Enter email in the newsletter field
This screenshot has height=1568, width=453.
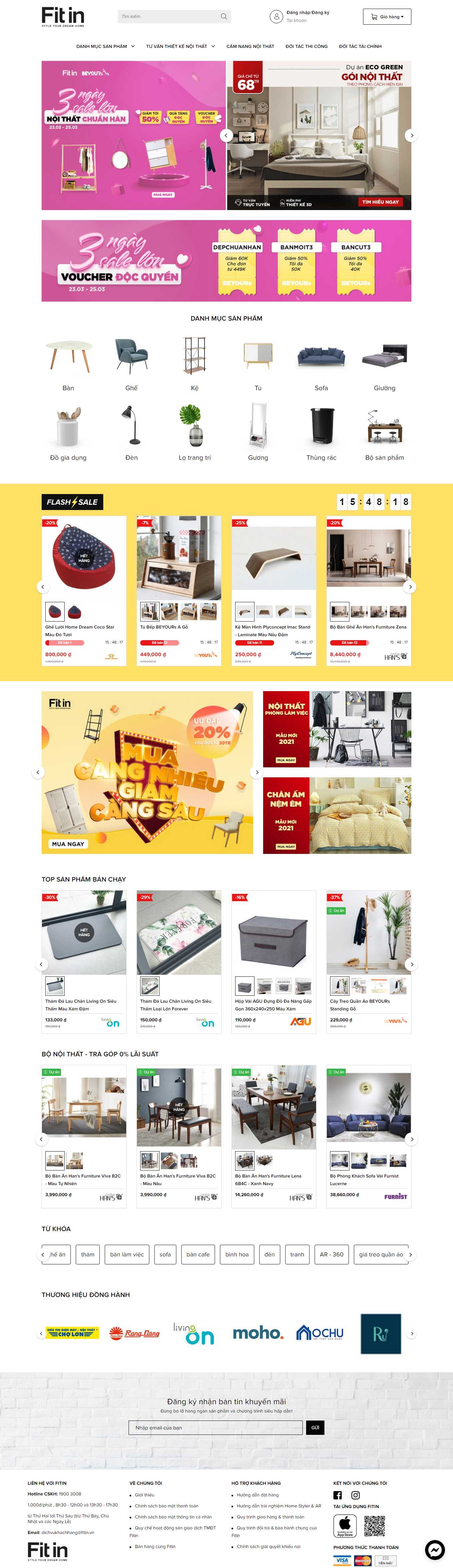[215, 1428]
